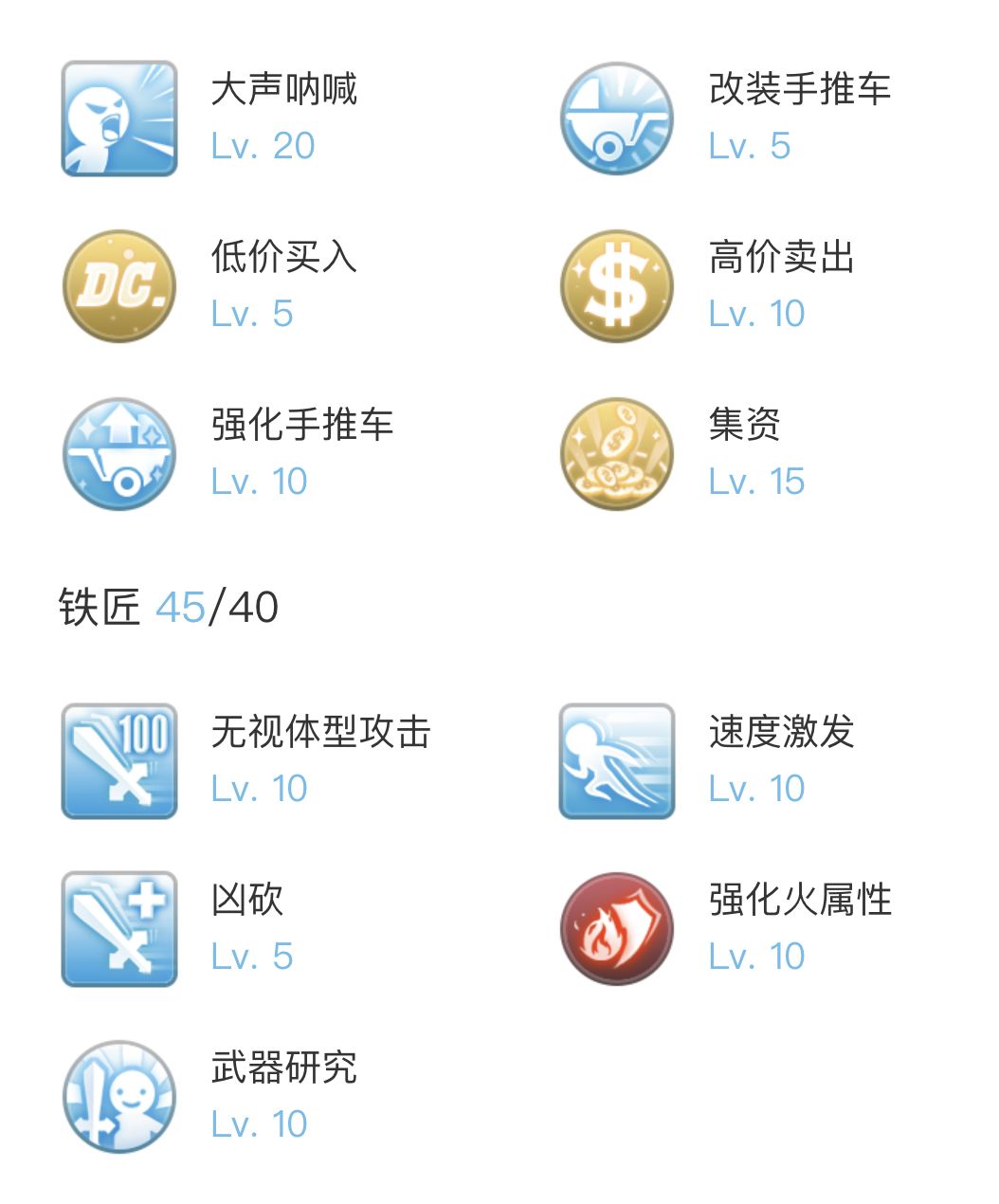Open the 武器研究 skill
This screenshot has height=1204, width=999.
point(119,1097)
